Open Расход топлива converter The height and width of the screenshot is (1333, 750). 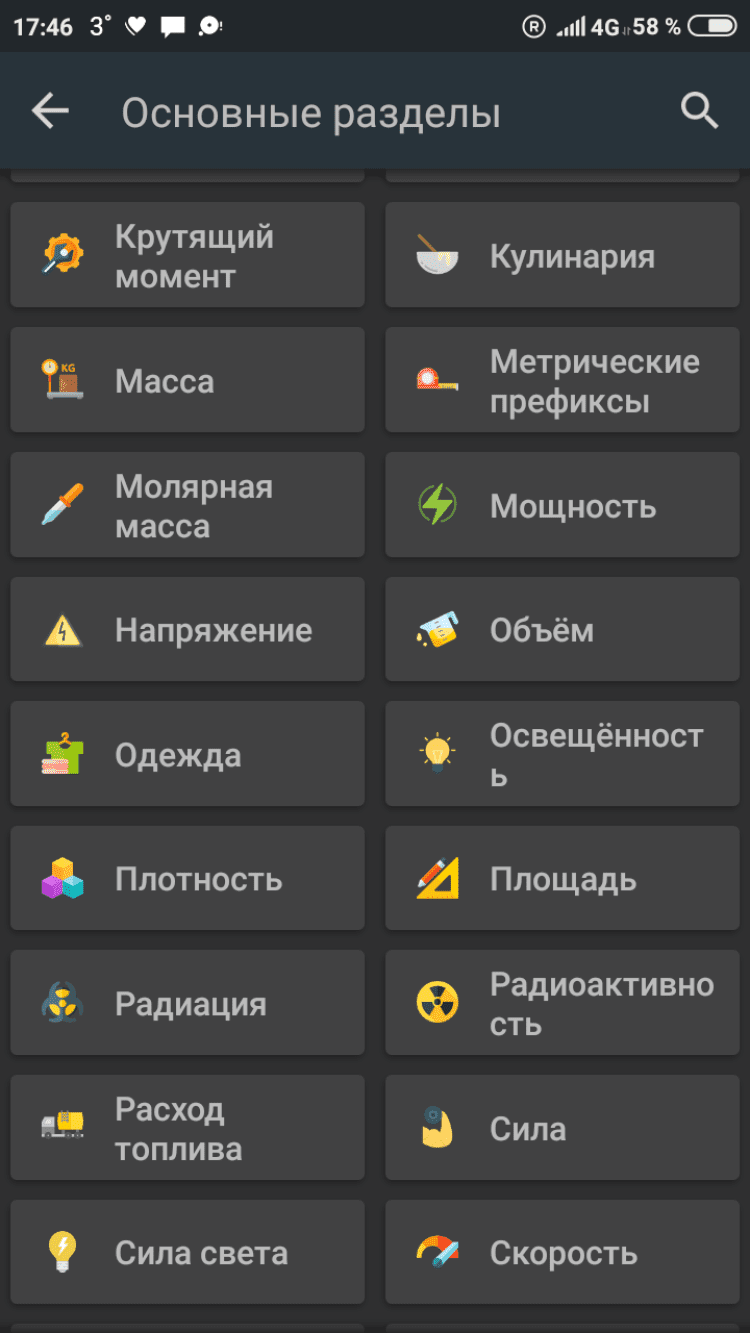[x=187, y=1128]
